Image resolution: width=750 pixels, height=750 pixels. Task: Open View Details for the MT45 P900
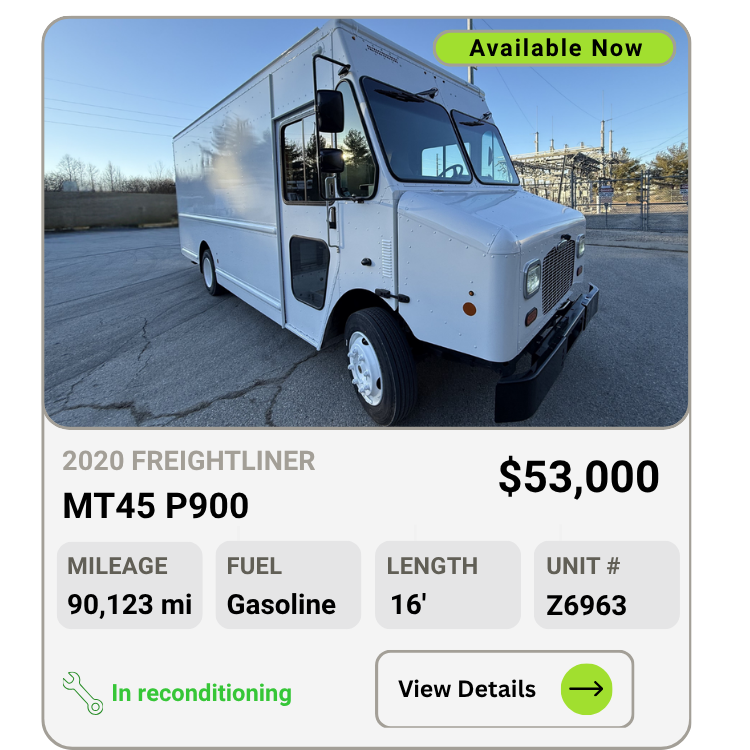click(x=504, y=689)
